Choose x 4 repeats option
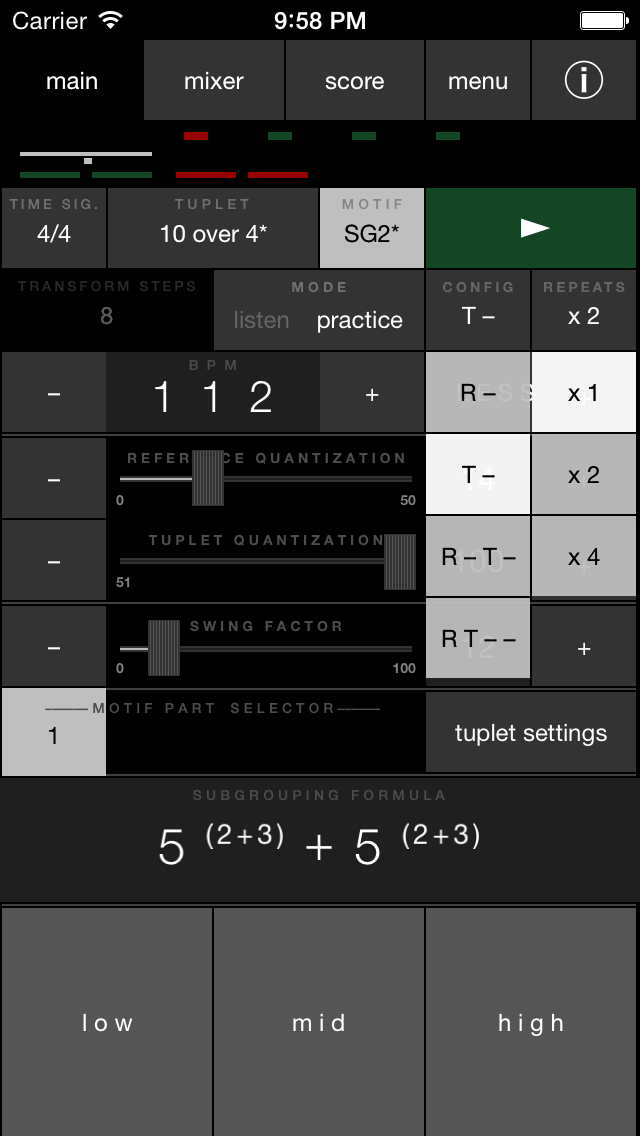The image size is (640, 1136). tap(584, 556)
